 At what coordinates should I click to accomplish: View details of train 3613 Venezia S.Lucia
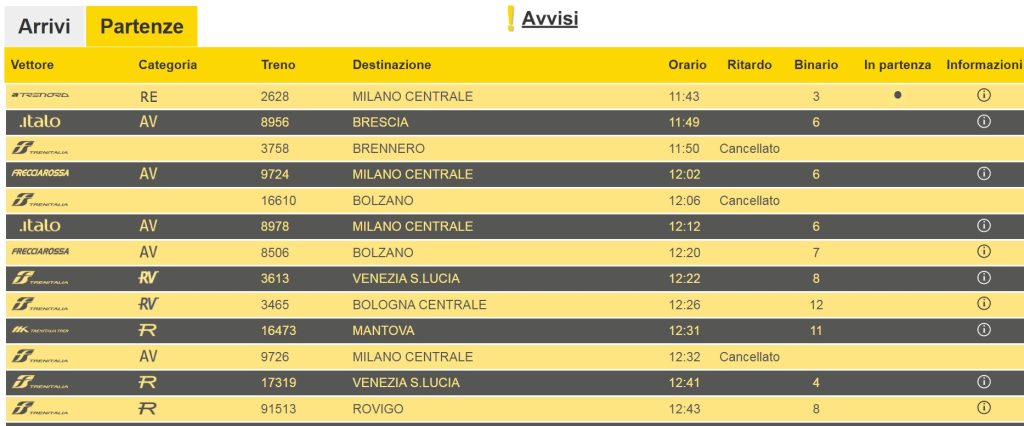983,278
